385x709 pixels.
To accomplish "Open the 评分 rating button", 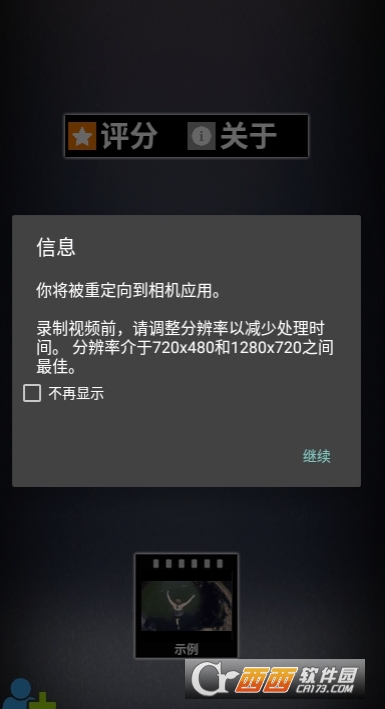I will tap(113, 136).
